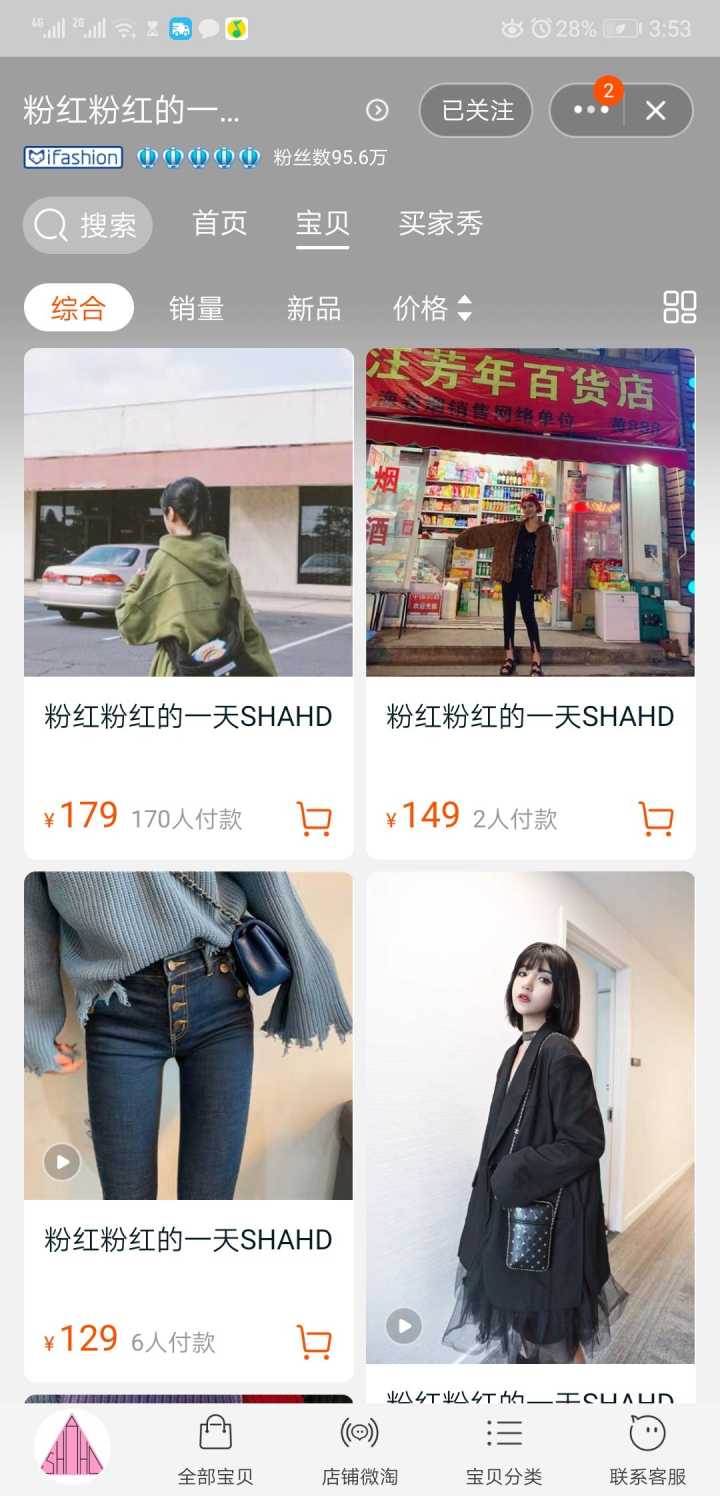Add the ¥179 hoodie to cart

click(x=314, y=819)
